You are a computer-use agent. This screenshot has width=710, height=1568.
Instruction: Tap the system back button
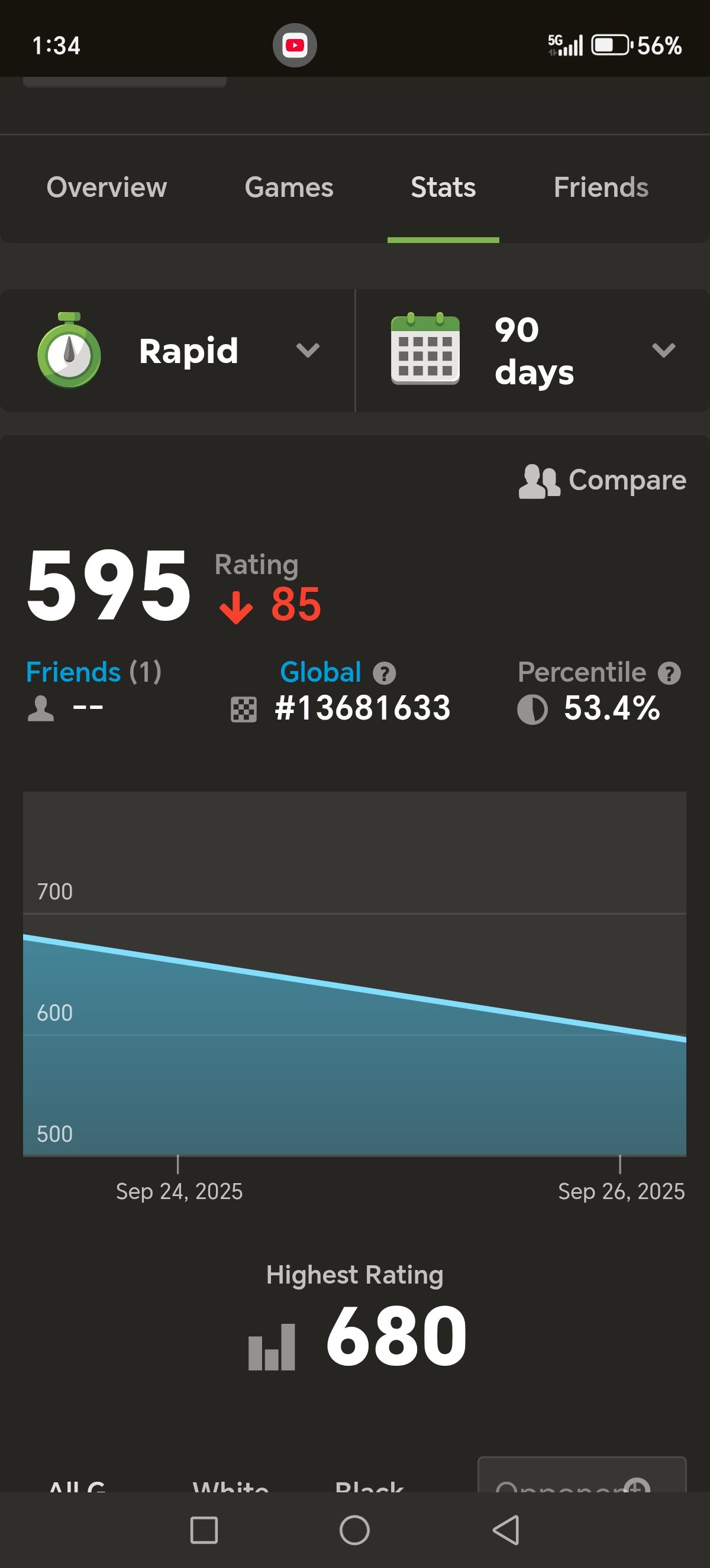coord(506,1530)
